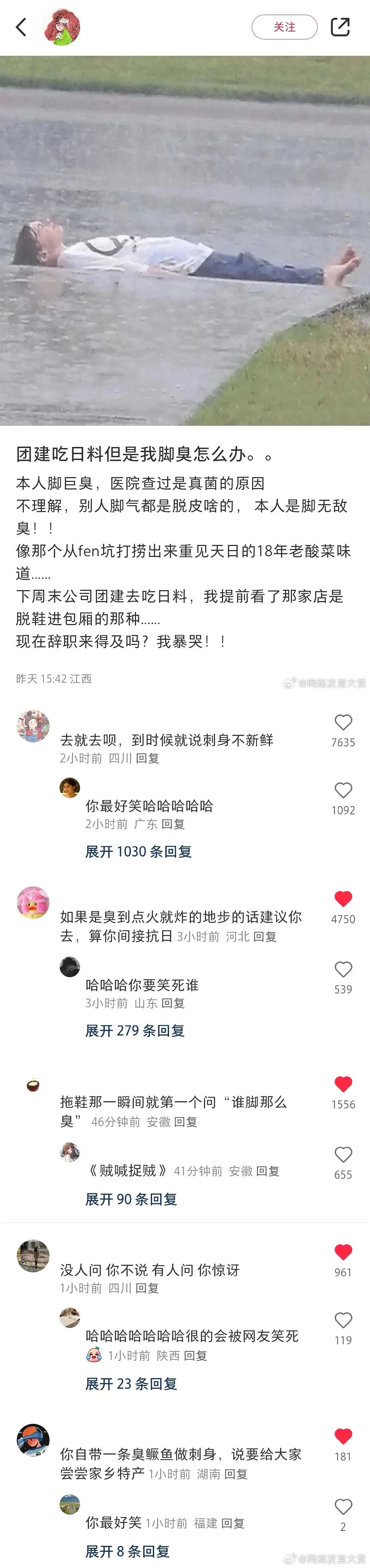Like the reply "你最好笑" from 福建
Screen dimensions: 370x1568
click(343, 1507)
